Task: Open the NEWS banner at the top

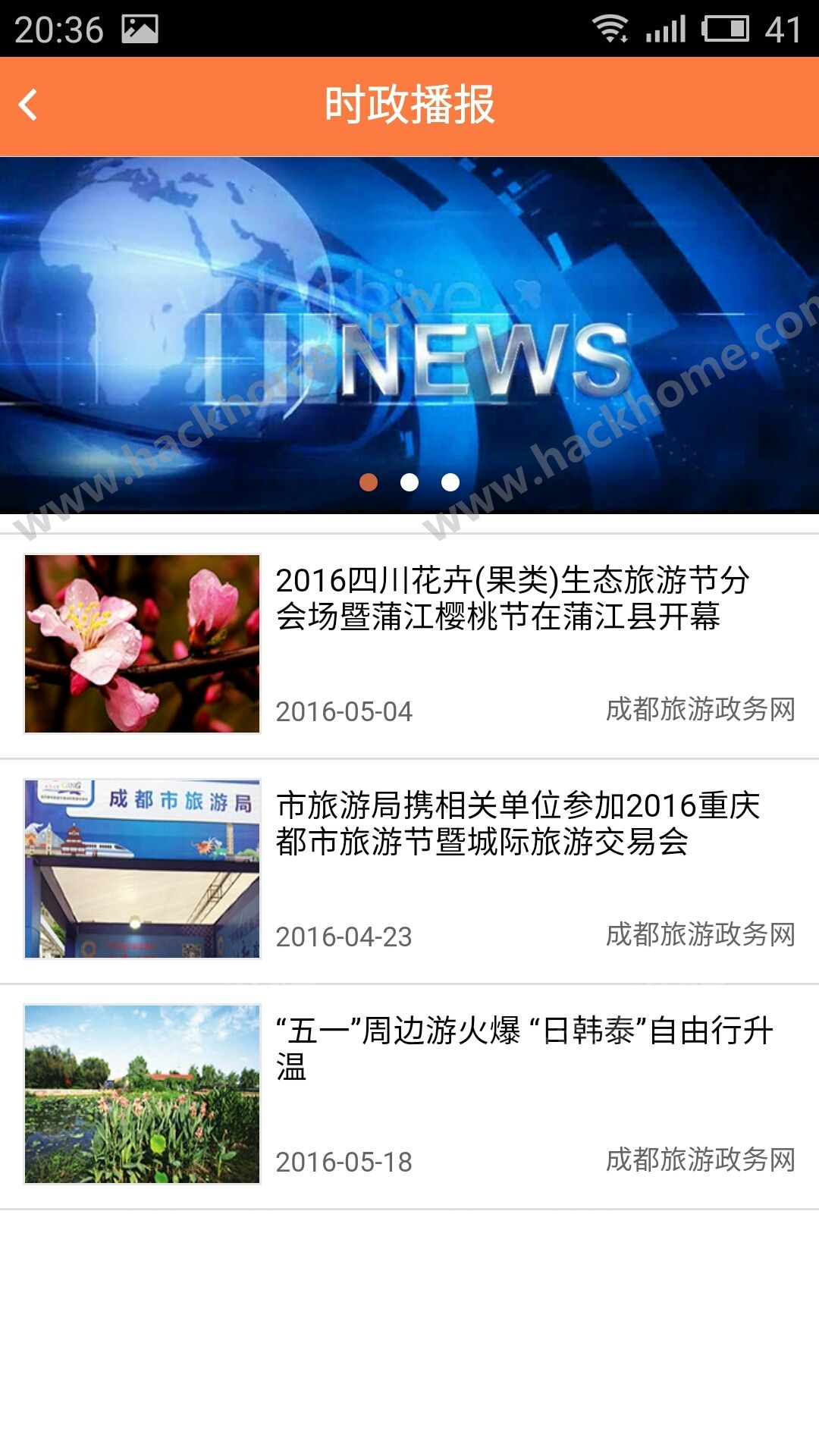Action: coord(409,334)
